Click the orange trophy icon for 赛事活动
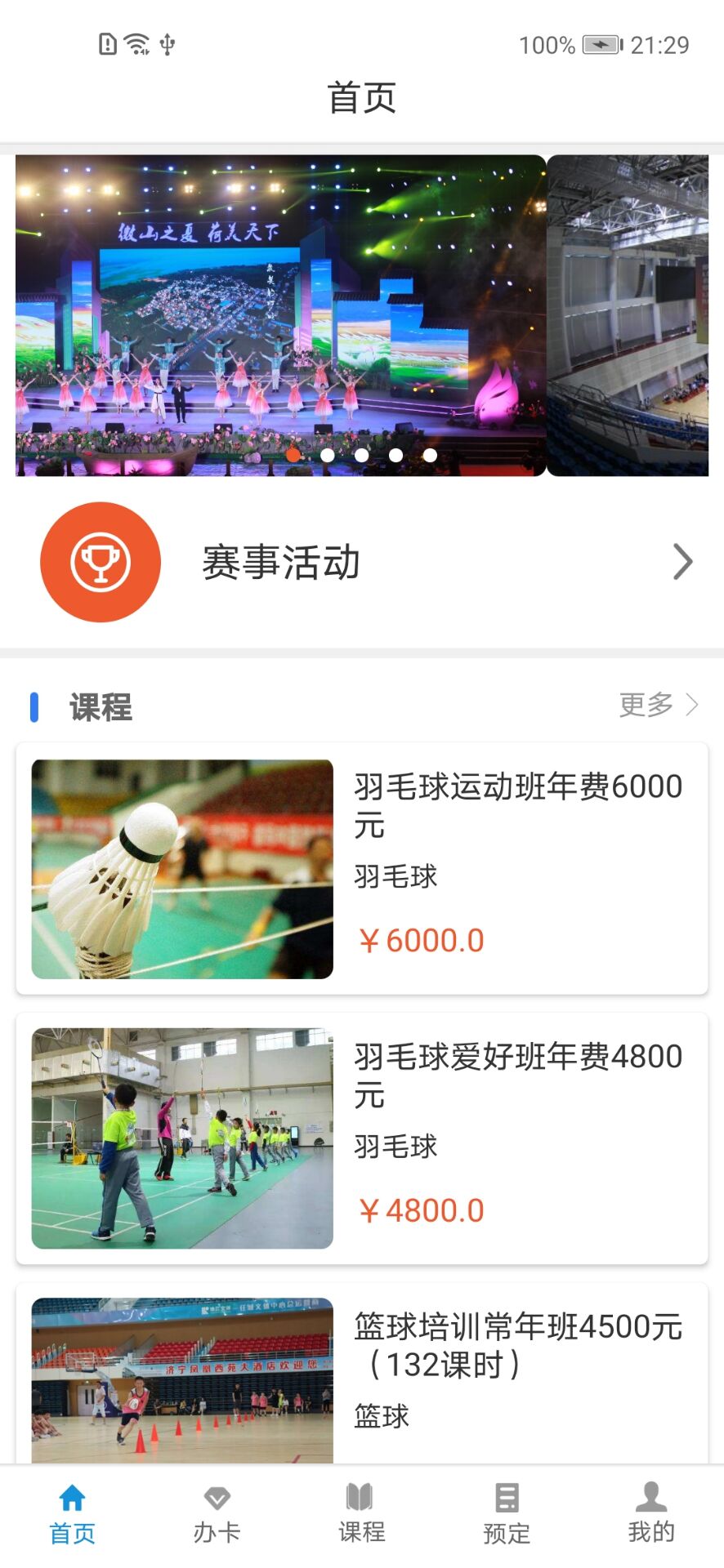The width and height of the screenshot is (724, 1568). pyautogui.click(x=101, y=562)
